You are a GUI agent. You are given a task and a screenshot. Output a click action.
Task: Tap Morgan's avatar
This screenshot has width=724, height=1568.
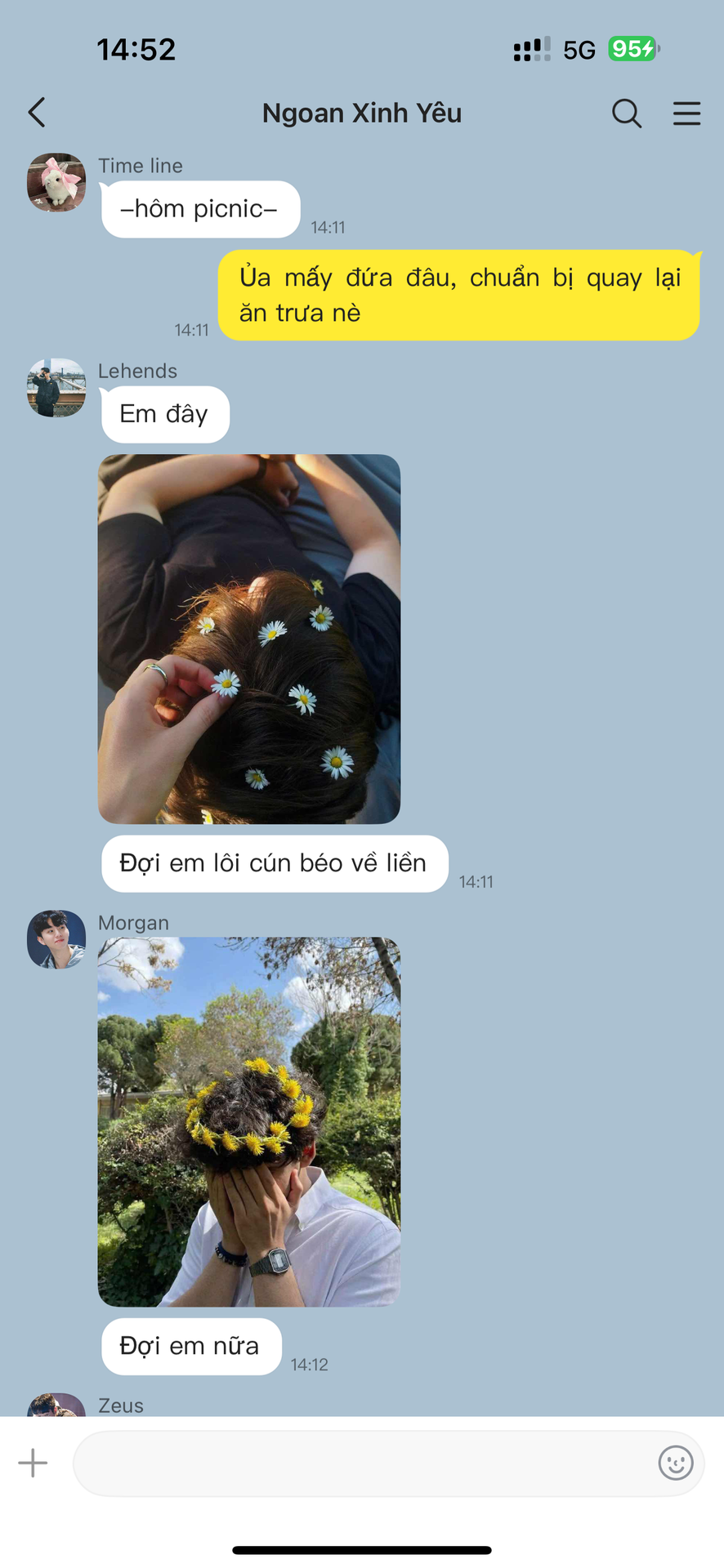click(56, 939)
